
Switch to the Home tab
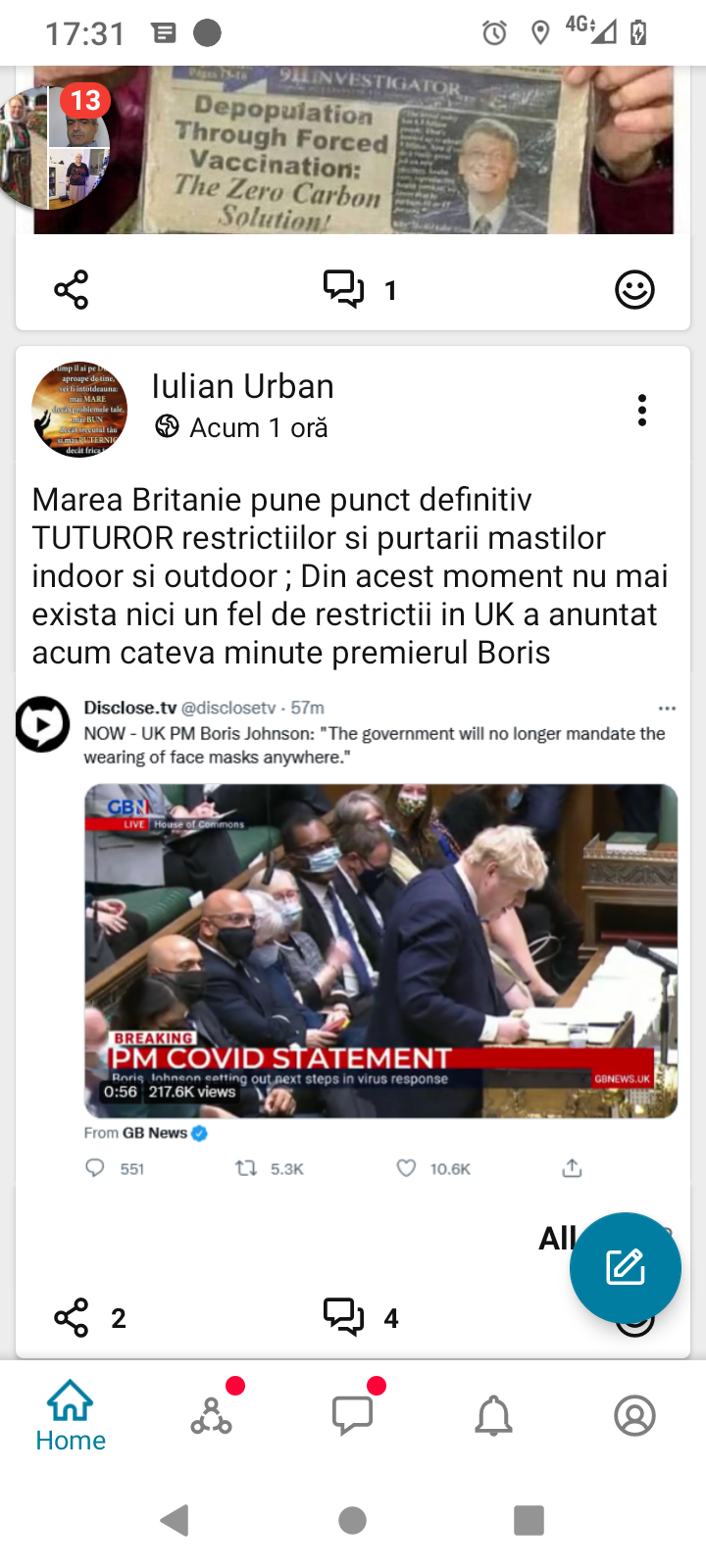[x=71, y=1415]
